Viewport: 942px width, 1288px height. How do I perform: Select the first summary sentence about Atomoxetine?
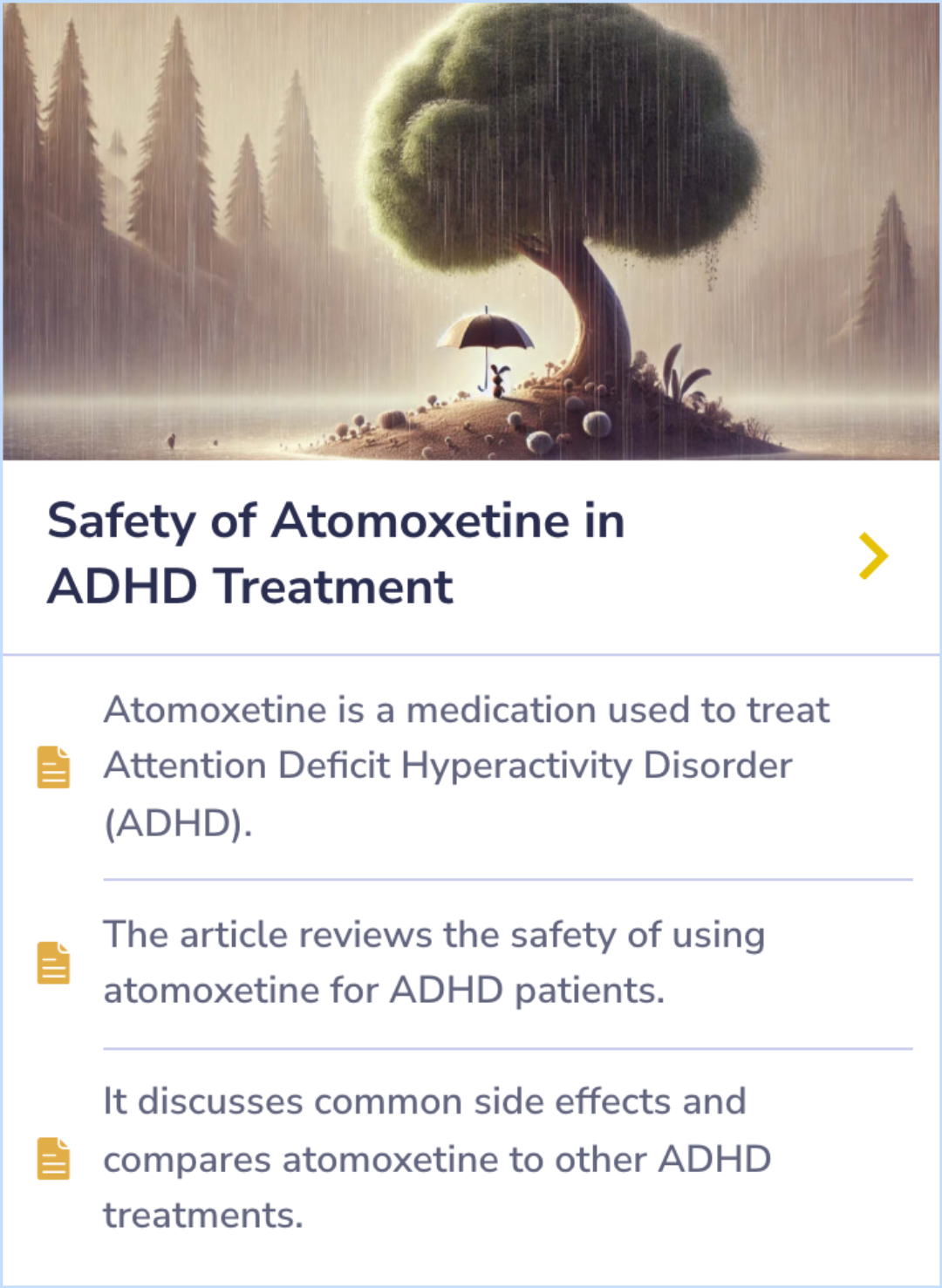pyautogui.click(x=466, y=766)
